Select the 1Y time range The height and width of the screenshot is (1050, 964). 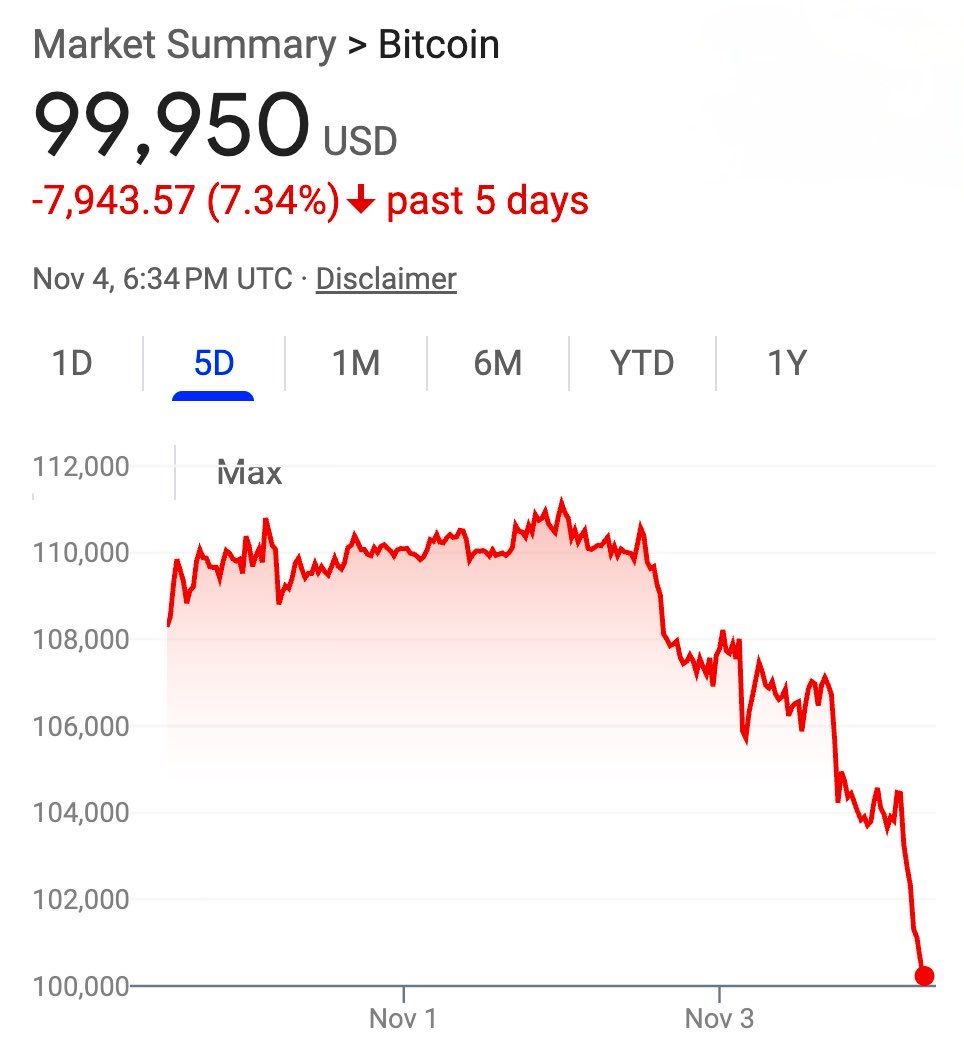786,363
